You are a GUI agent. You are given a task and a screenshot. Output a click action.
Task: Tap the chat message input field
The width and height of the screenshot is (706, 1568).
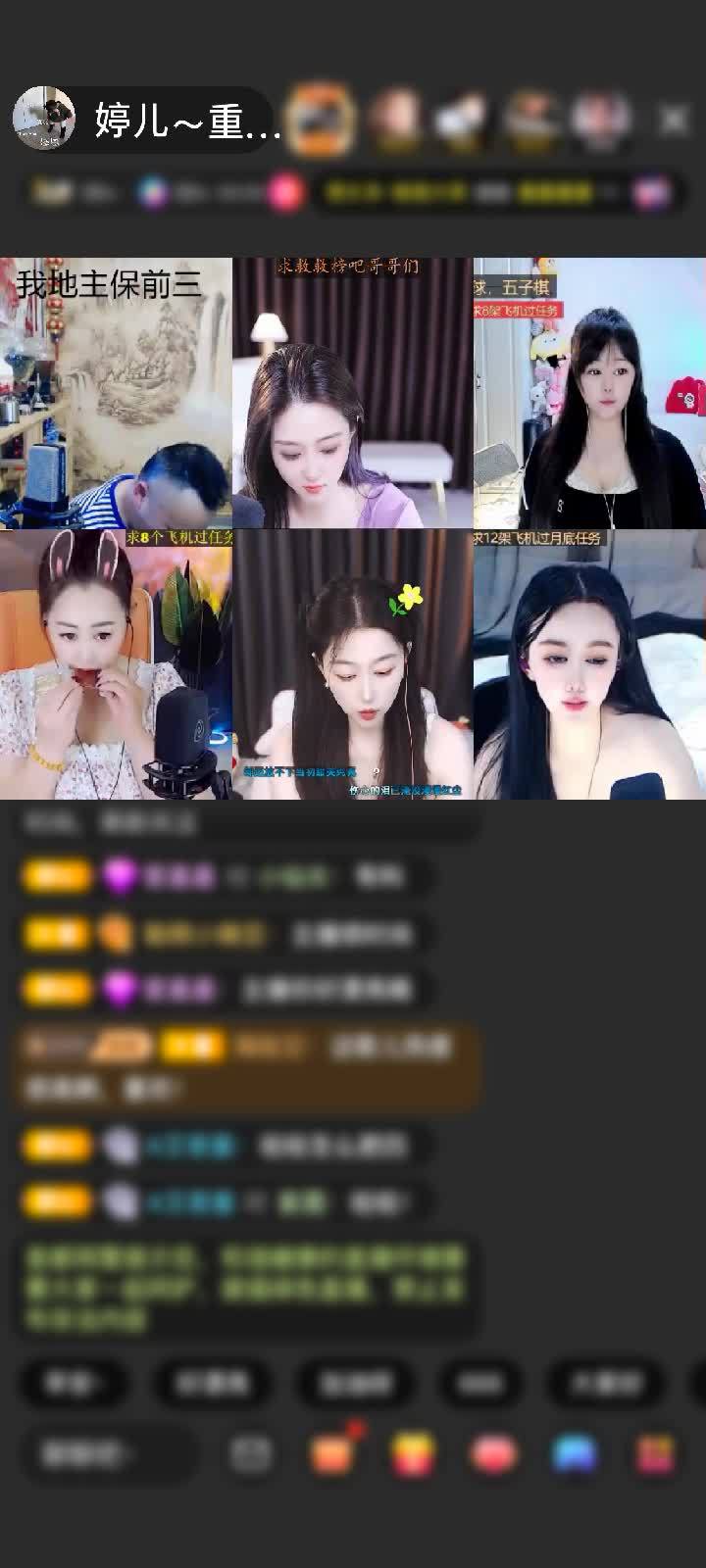pyautogui.click(x=108, y=1454)
